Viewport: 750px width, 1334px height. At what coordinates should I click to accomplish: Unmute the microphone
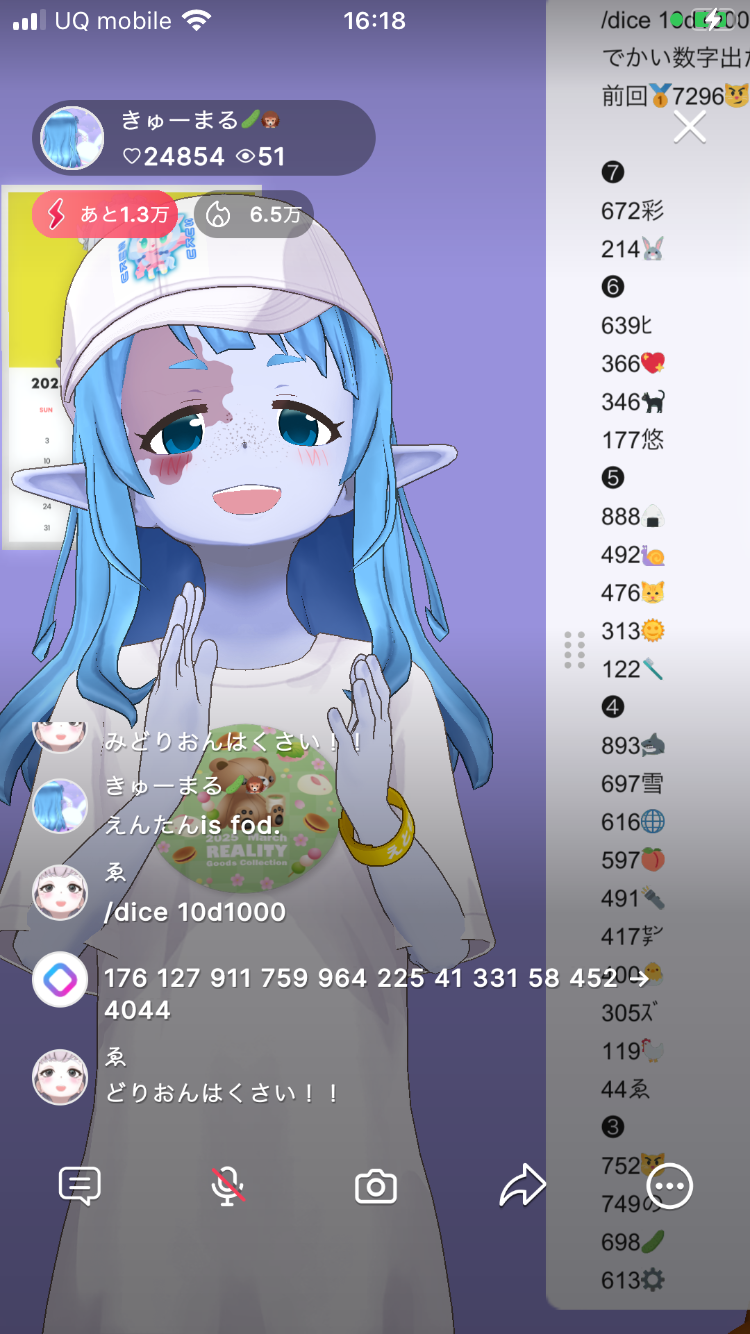228,1186
